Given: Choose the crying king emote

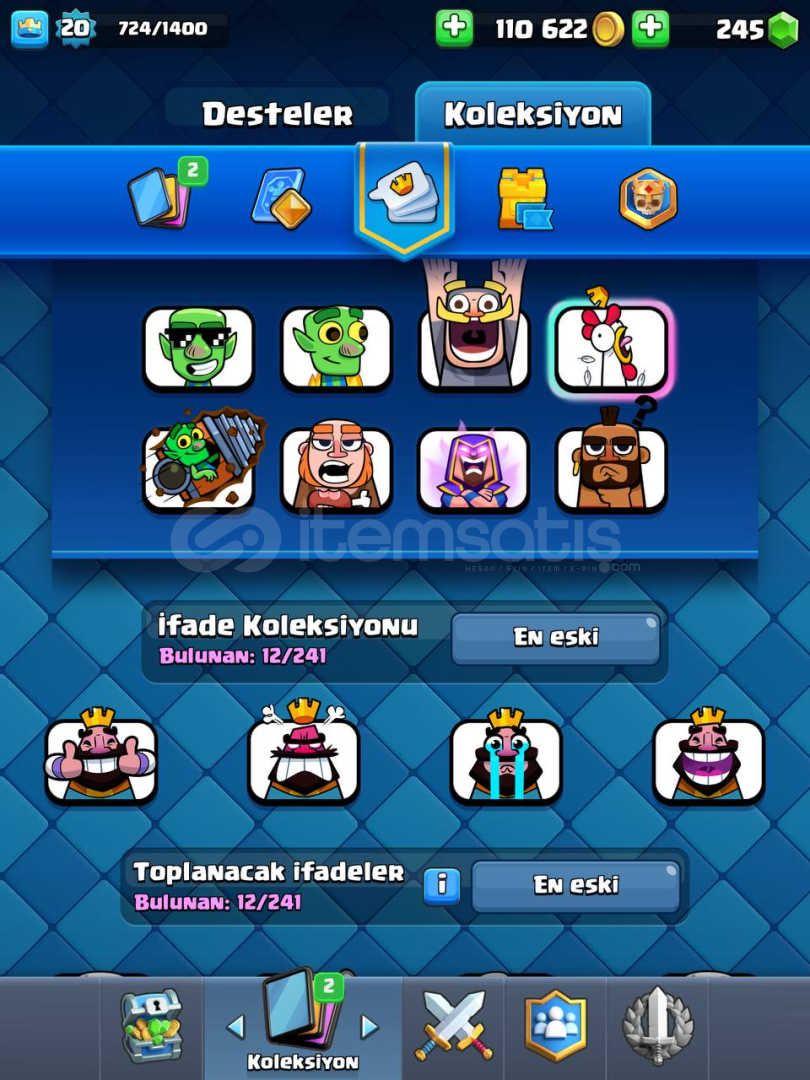Looking at the screenshot, I should 506,758.
